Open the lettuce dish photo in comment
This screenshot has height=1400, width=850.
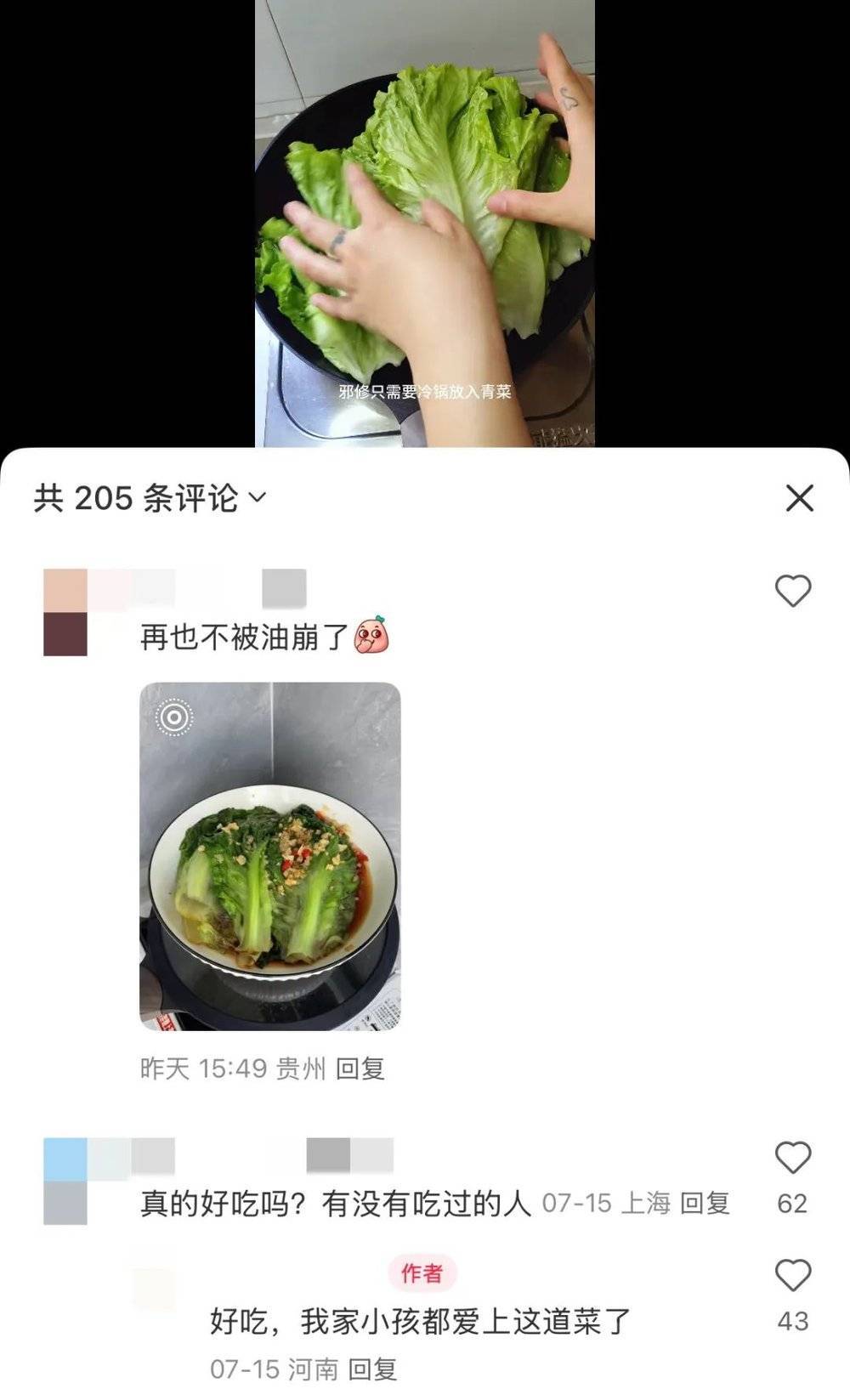[269, 856]
